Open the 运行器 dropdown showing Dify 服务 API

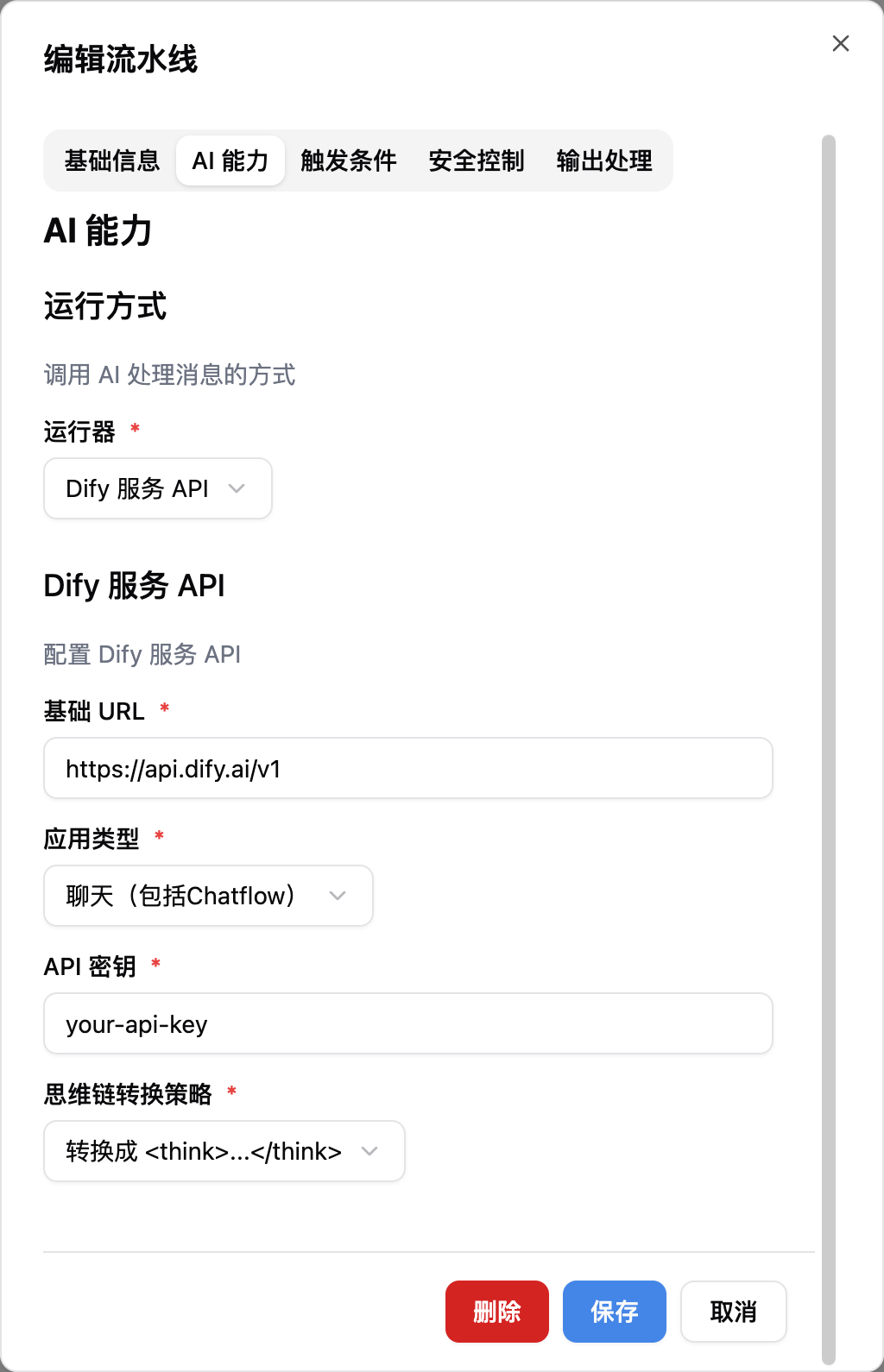[x=157, y=488]
